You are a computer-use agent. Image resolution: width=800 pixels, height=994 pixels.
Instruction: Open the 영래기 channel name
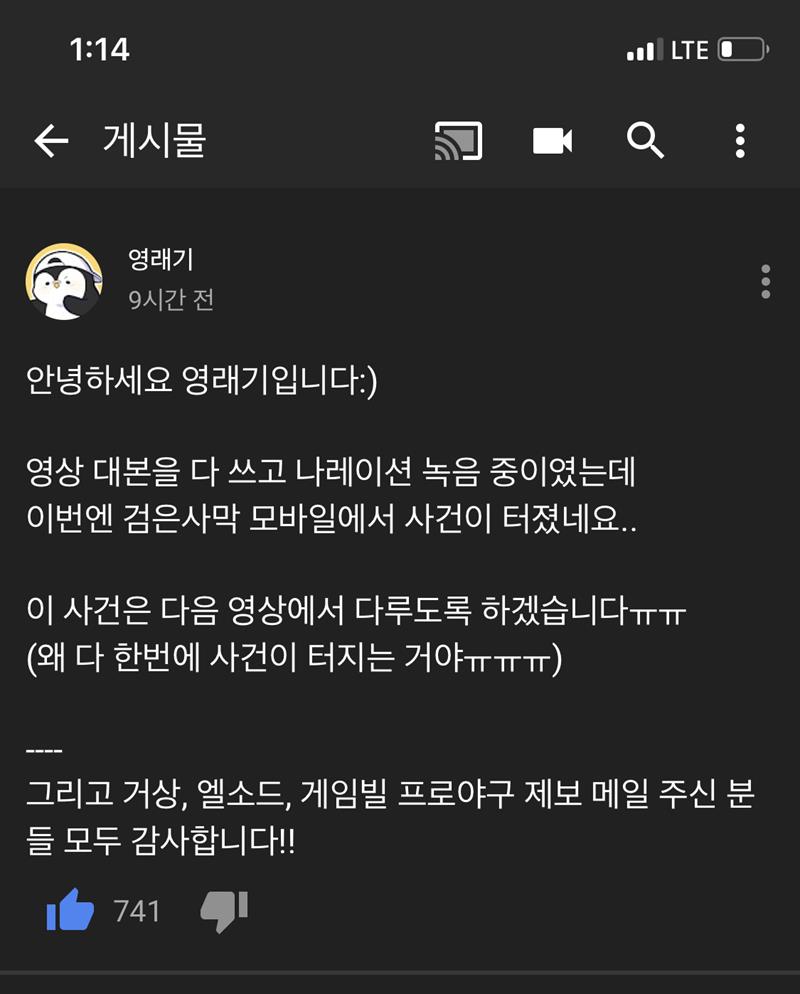(x=160, y=260)
